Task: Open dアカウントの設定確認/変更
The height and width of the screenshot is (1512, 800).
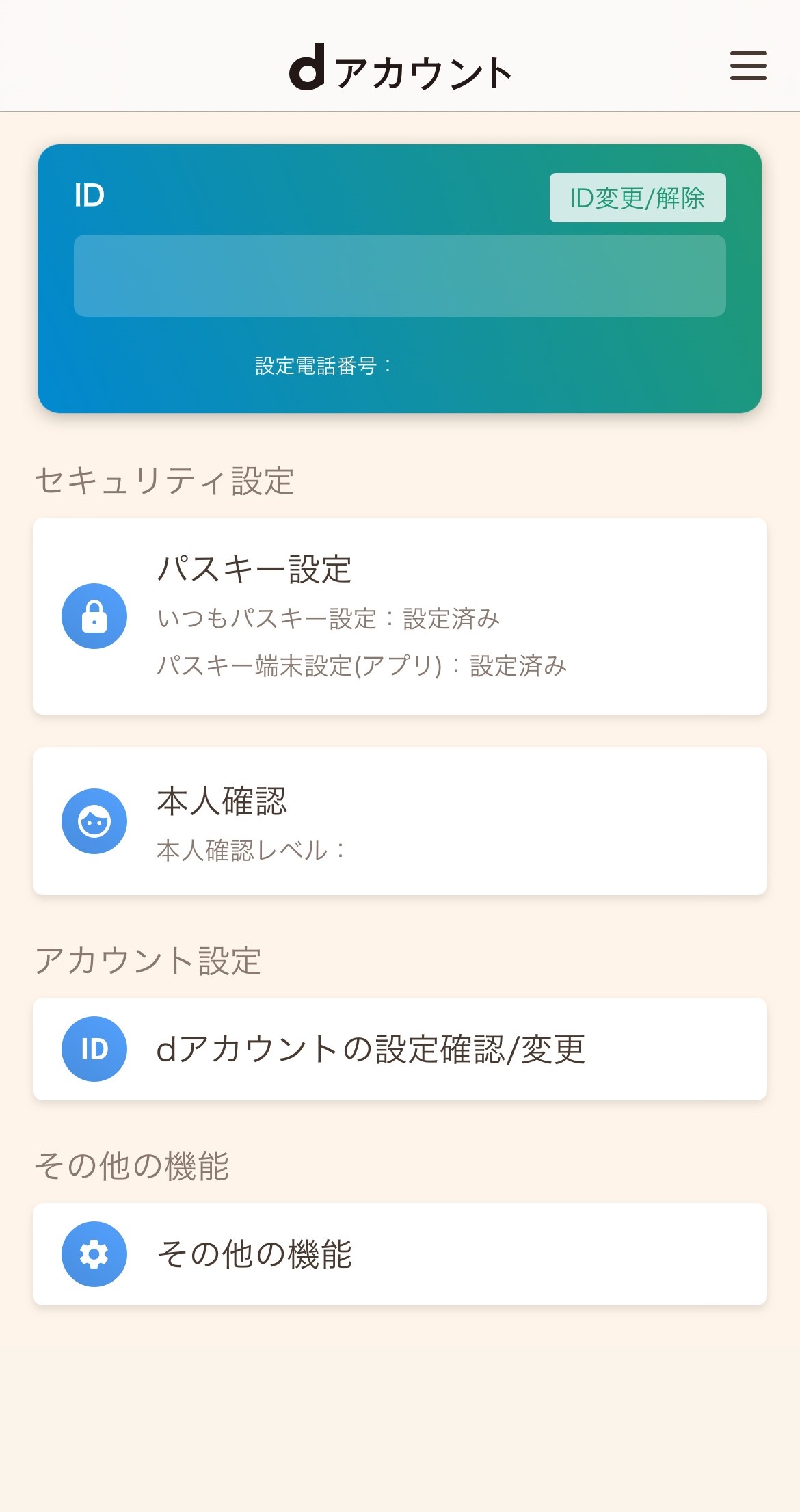Action: [x=400, y=1049]
